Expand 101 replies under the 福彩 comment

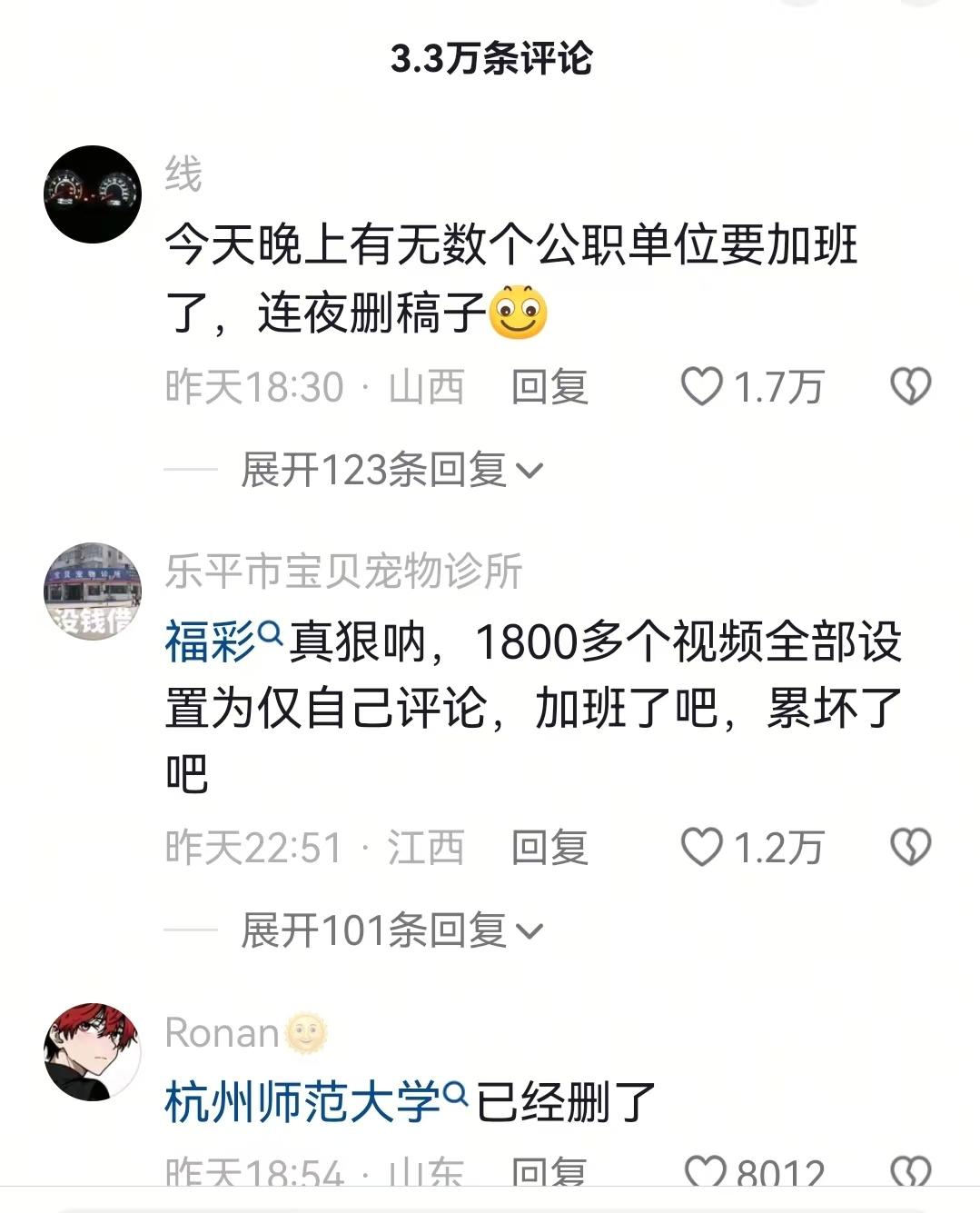pos(391,930)
